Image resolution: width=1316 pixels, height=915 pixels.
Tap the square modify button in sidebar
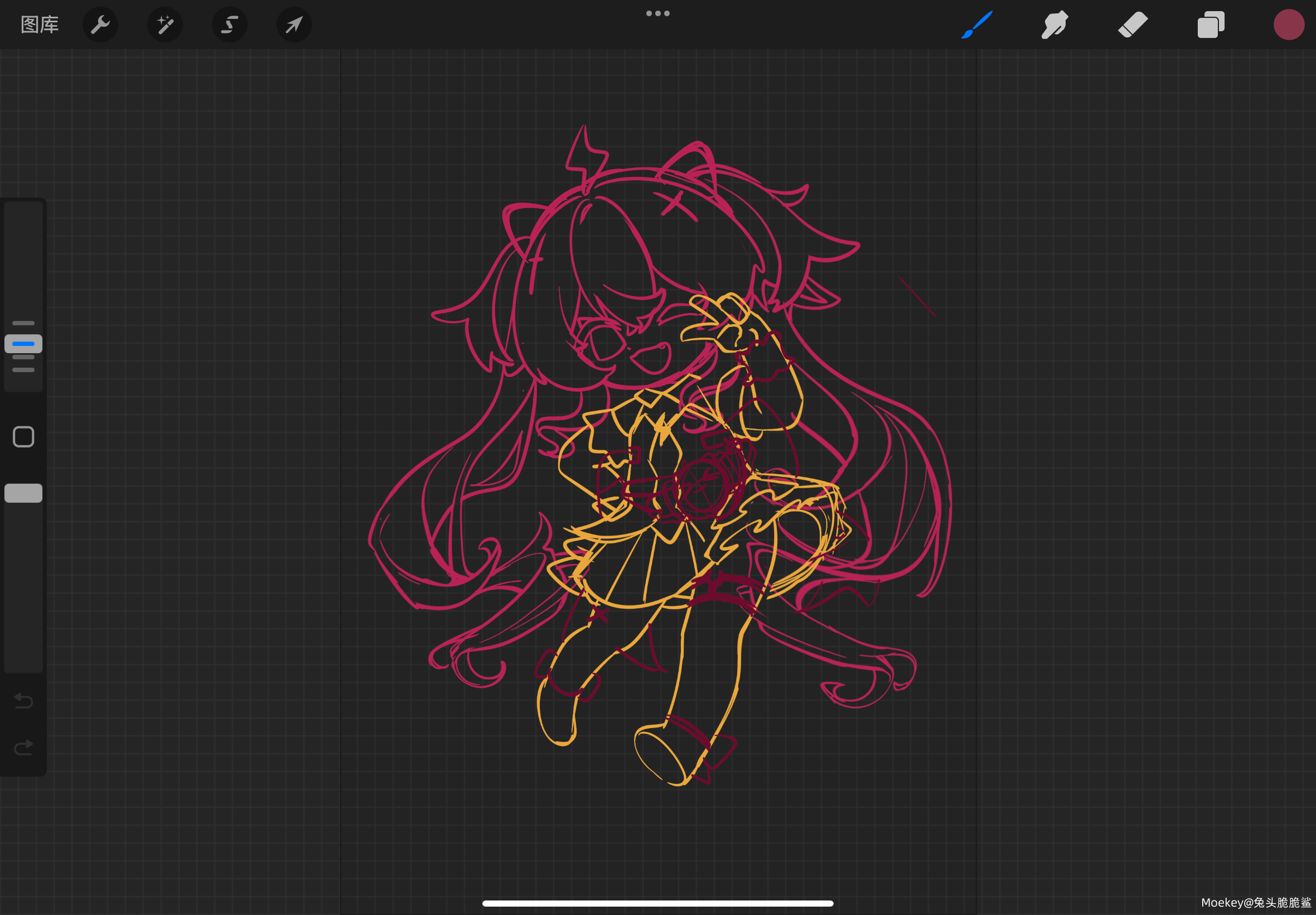click(x=23, y=437)
